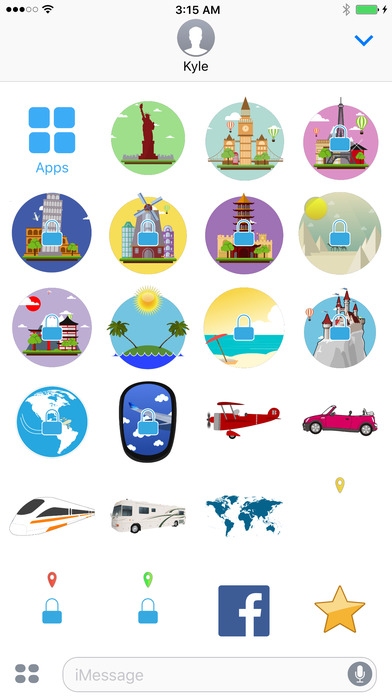This screenshot has width=392, height=696.
Task: Select the Statue of Liberty sticker
Action: click(148, 137)
